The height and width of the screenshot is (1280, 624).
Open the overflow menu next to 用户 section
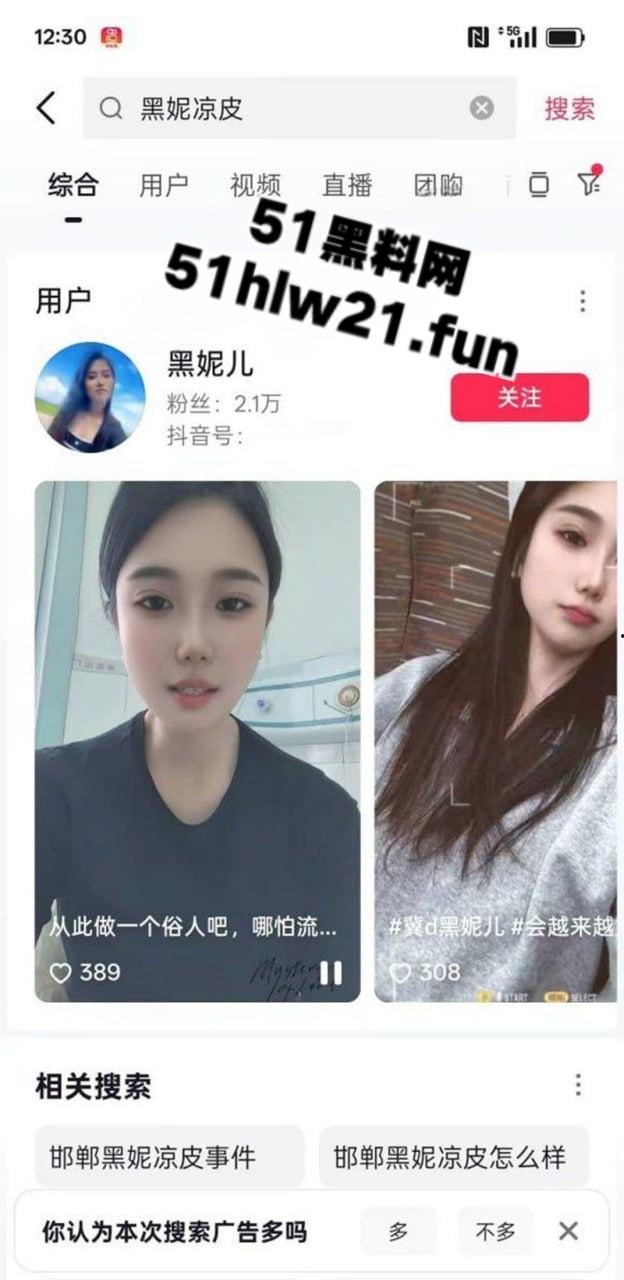click(582, 301)
